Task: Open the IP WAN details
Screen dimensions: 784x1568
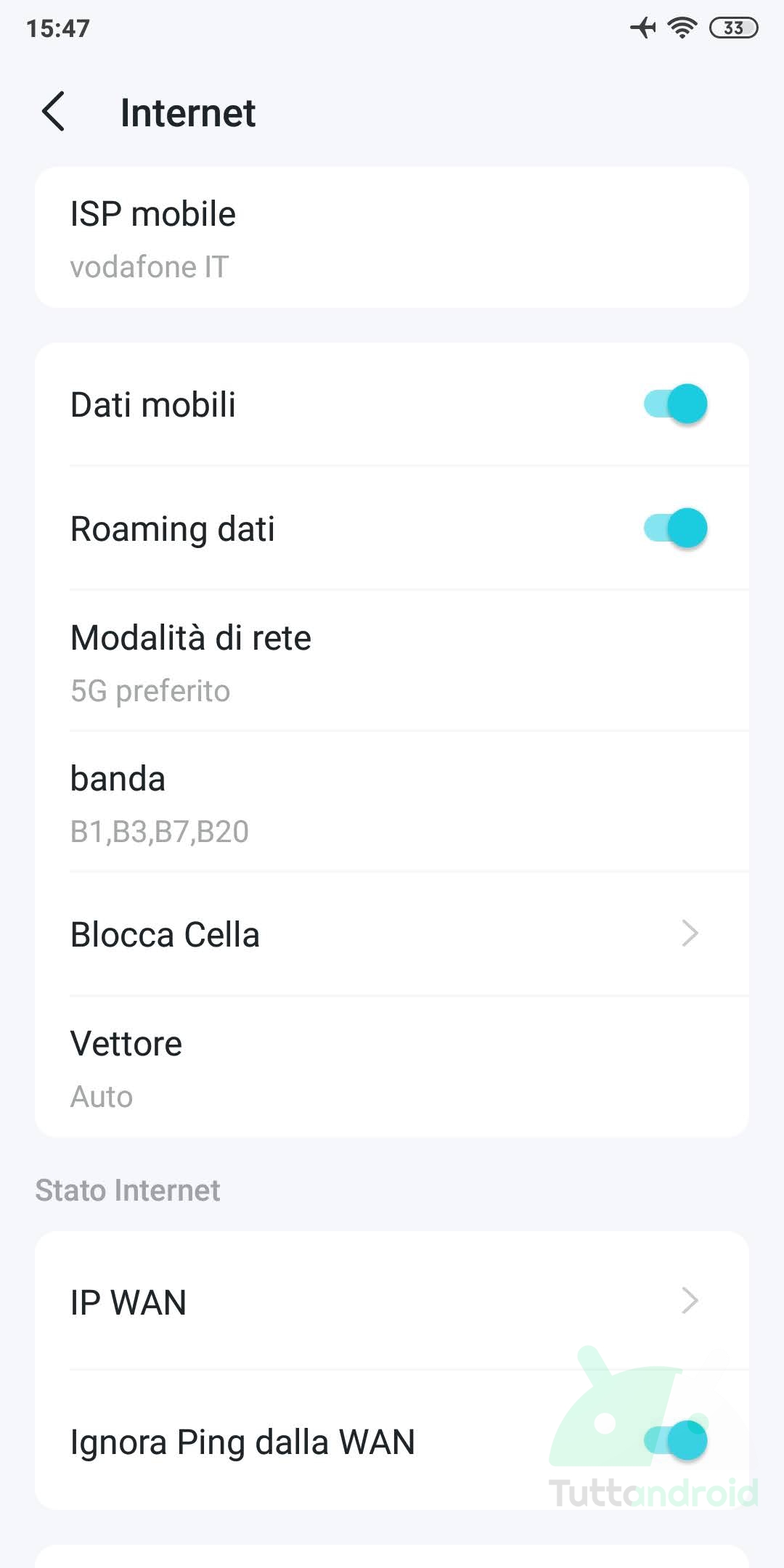Action: 392,1301
